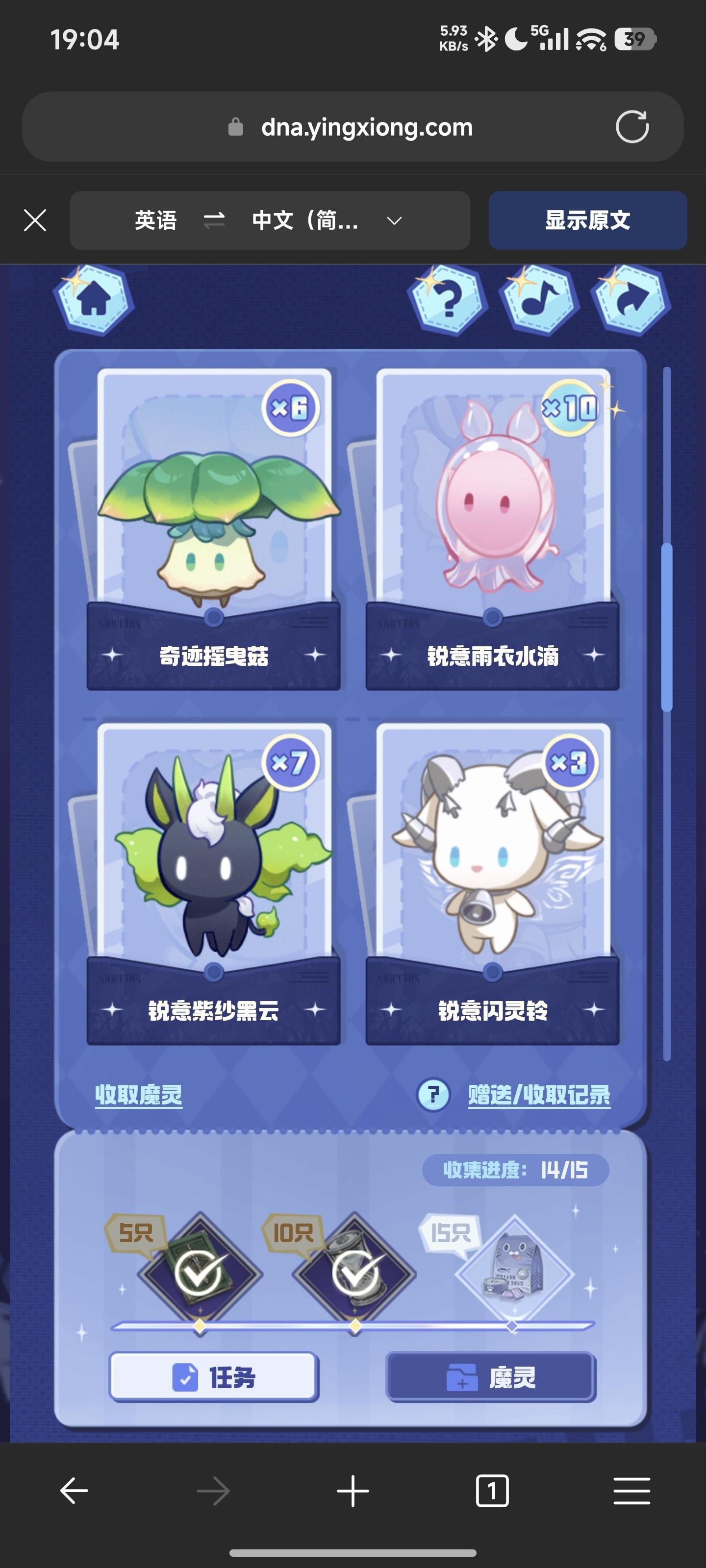Reload the page

point(631,126)
